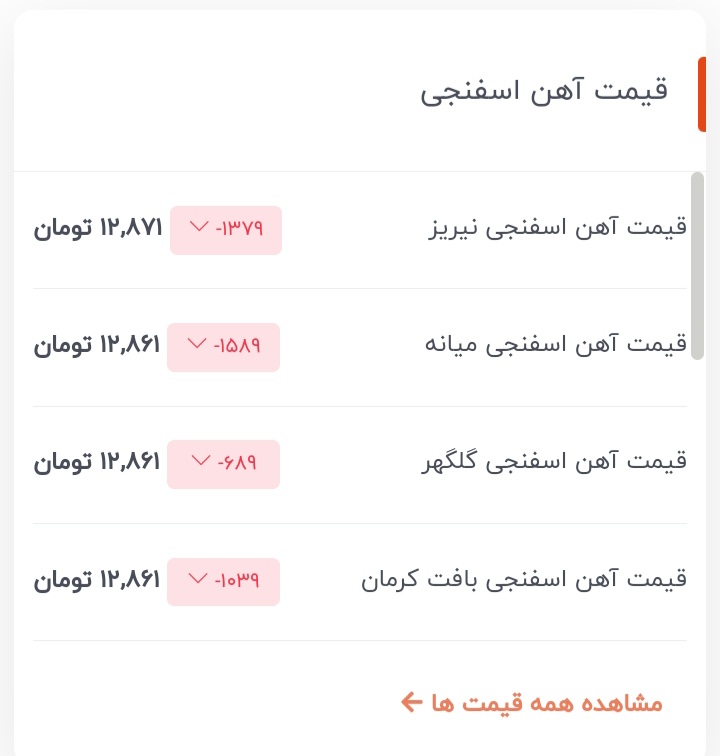Image resolution: width=720 pixels, height=756 pixels.
Task: Open the قیمت آهن اسفنجی نیریز row
Action: click(x=557, y=229)
